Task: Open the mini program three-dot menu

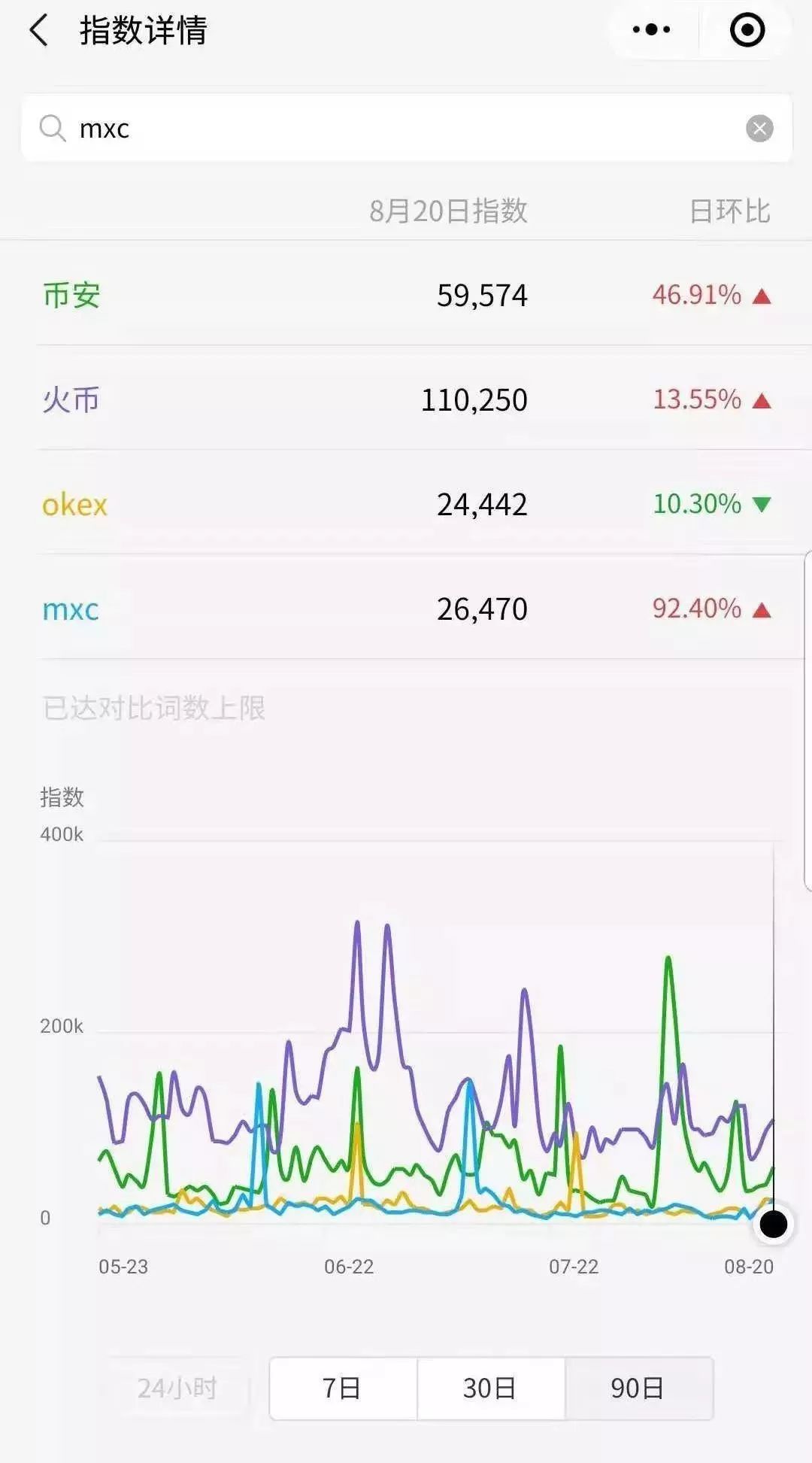Action: [x=651, y=30]
